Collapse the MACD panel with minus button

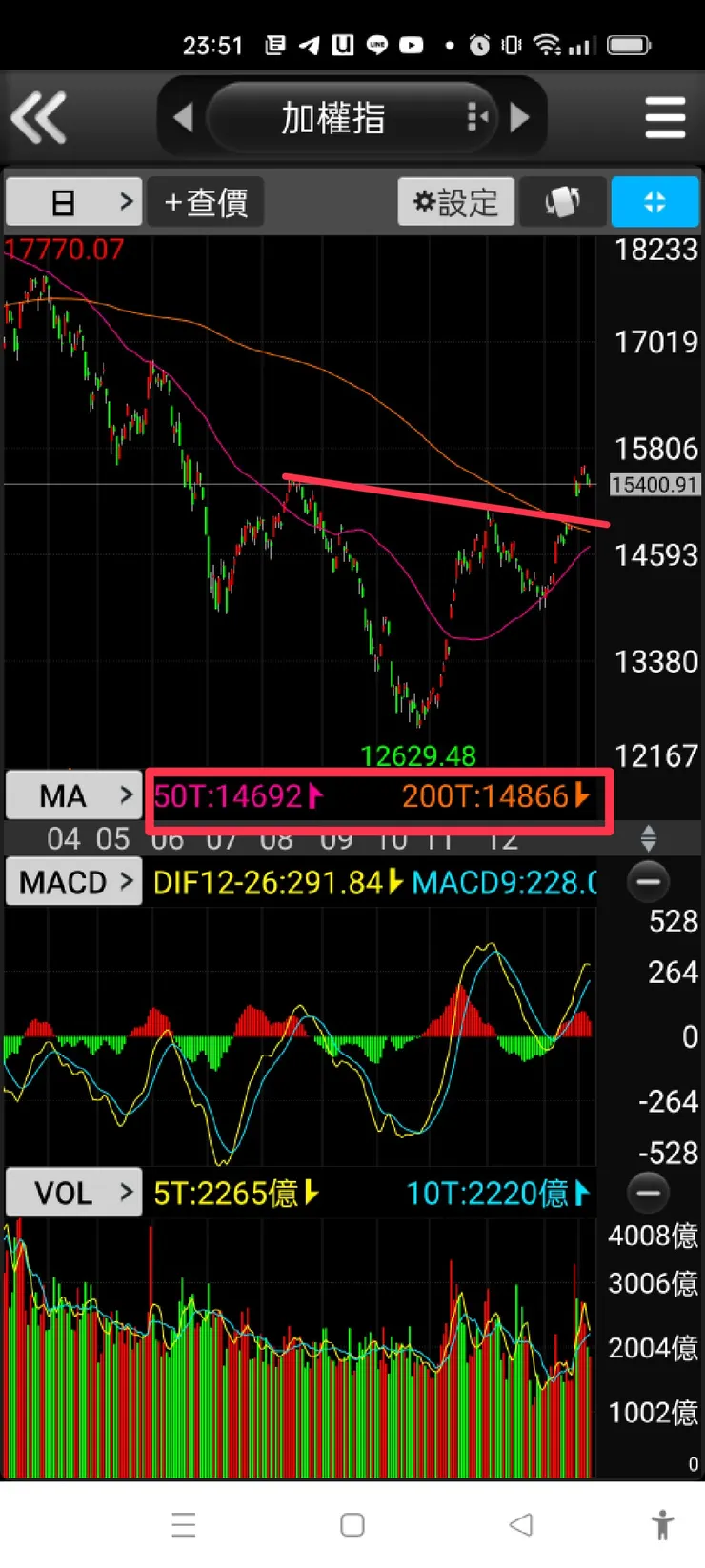pyautogui.click(x=648, y=881)
